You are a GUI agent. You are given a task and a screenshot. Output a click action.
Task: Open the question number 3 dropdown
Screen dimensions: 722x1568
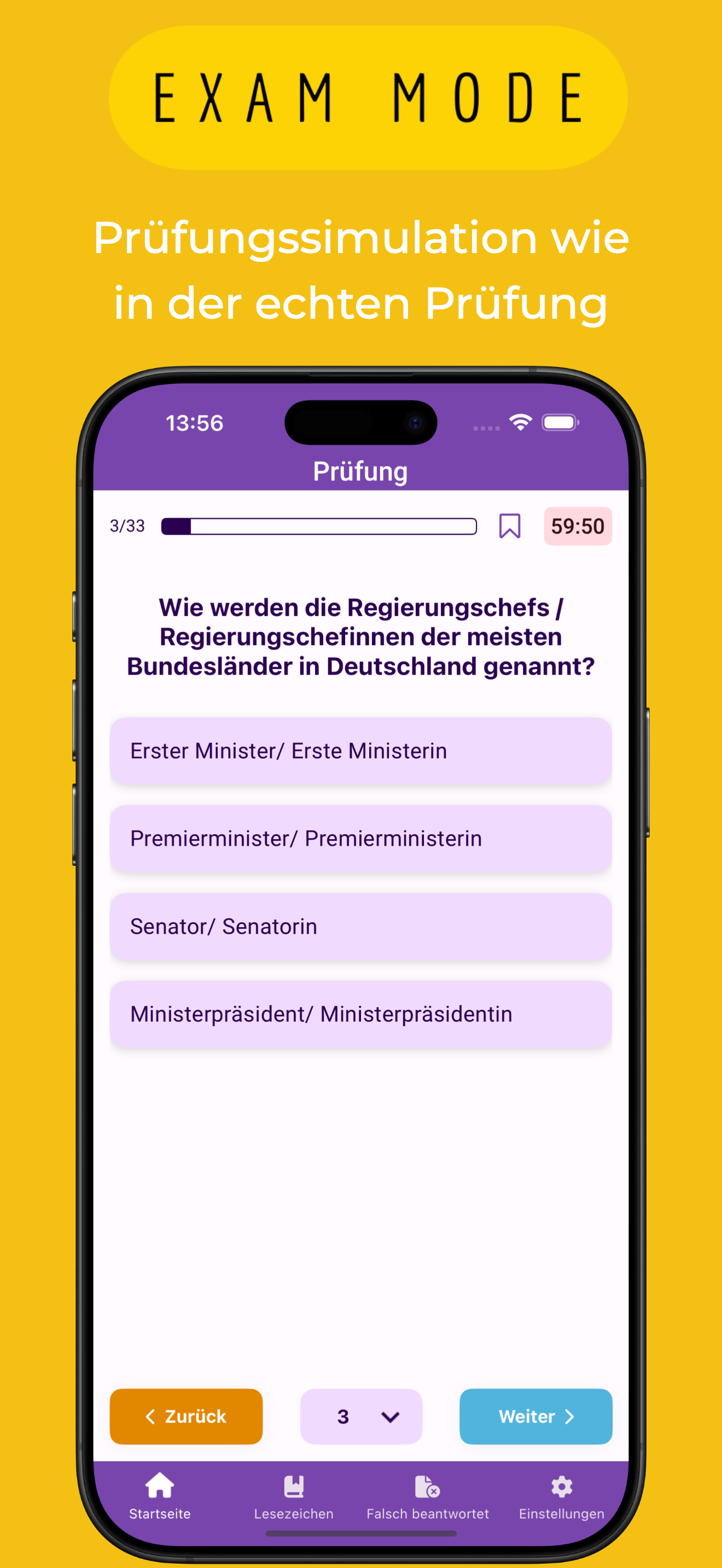click(x=360, y=1417)
